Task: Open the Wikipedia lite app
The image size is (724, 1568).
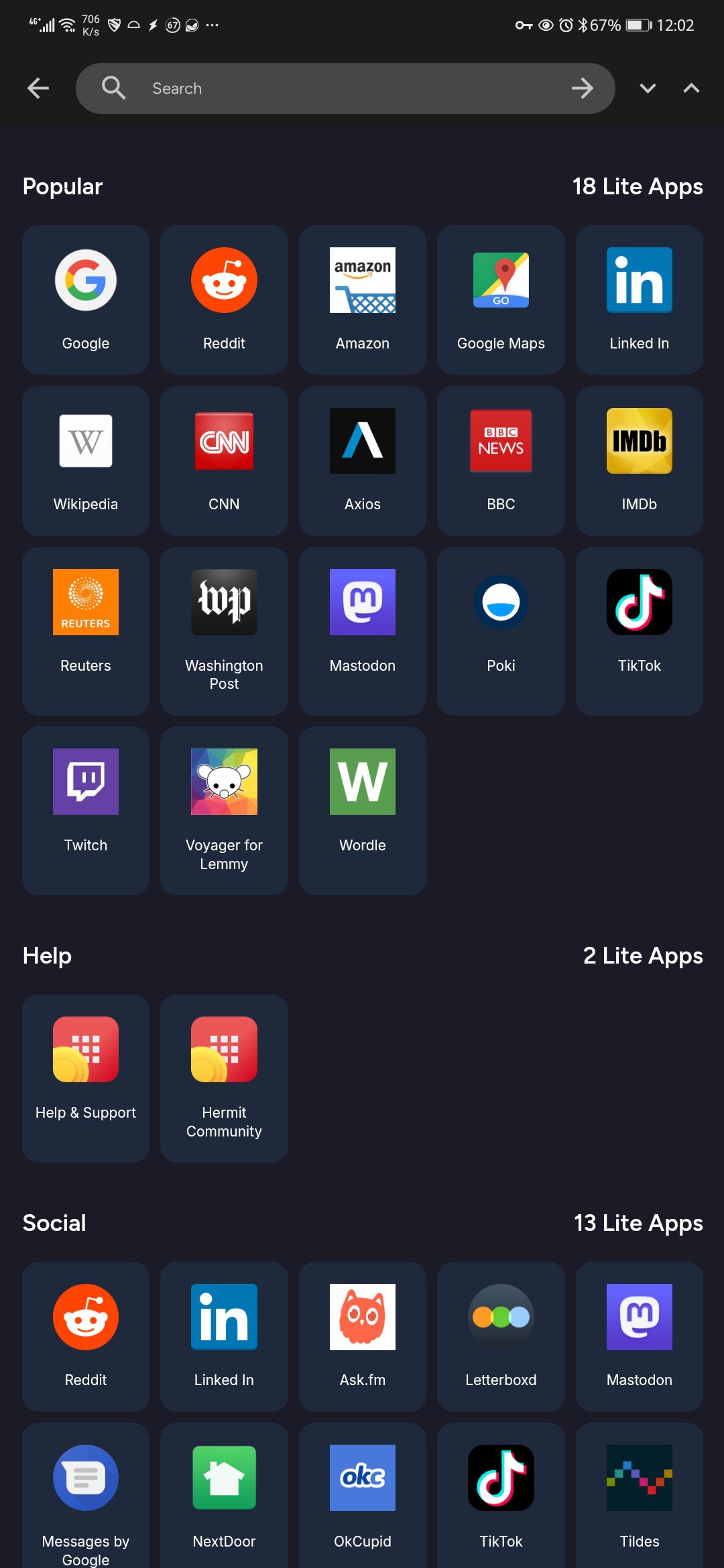Action: pyautogui.click(x=86, y=460)
